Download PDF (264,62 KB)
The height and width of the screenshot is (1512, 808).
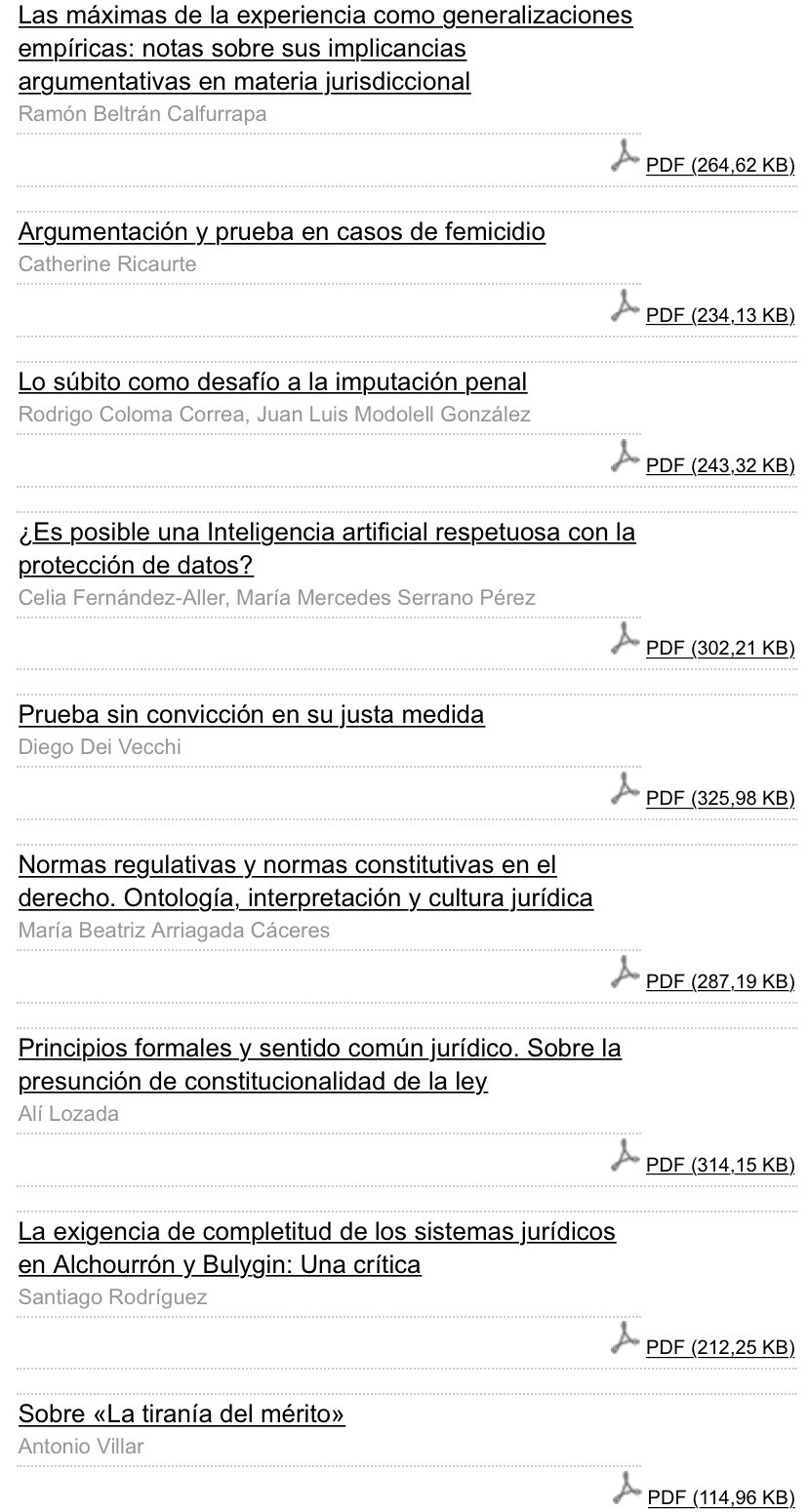click(x=720, y=165)
